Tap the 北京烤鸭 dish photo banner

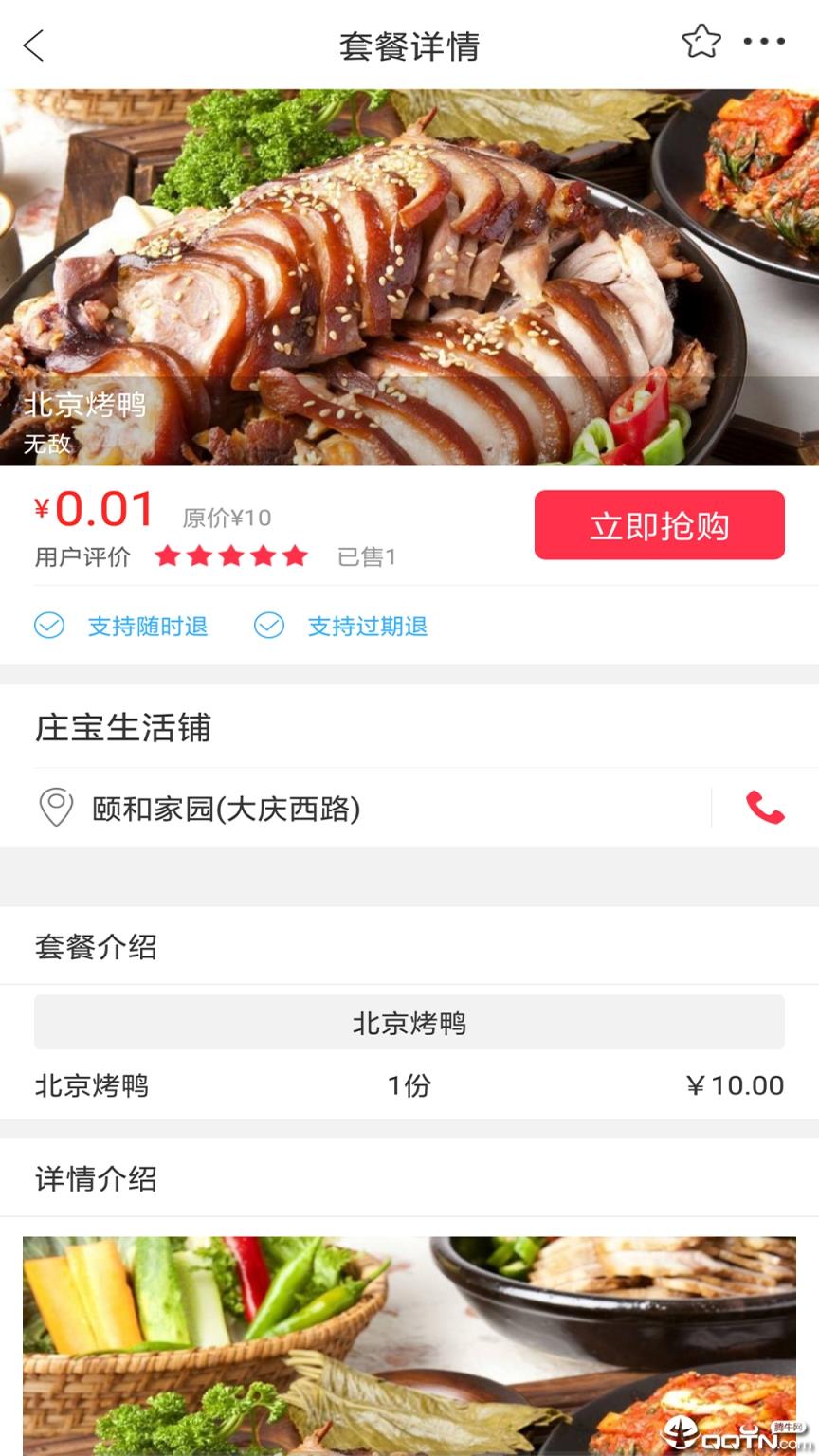pyautogui.click(x=409, y=275)
